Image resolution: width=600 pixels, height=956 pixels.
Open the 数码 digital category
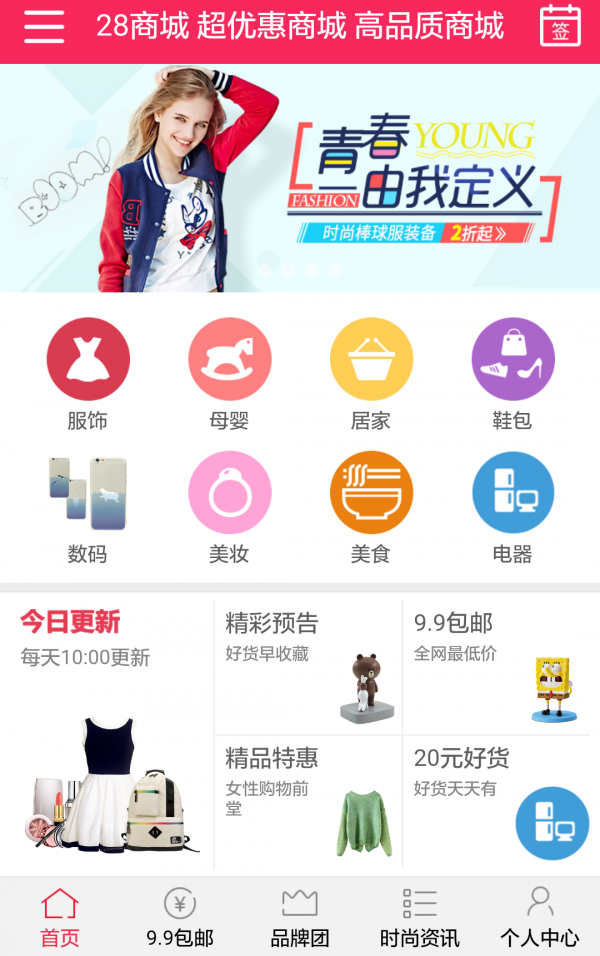88,507
